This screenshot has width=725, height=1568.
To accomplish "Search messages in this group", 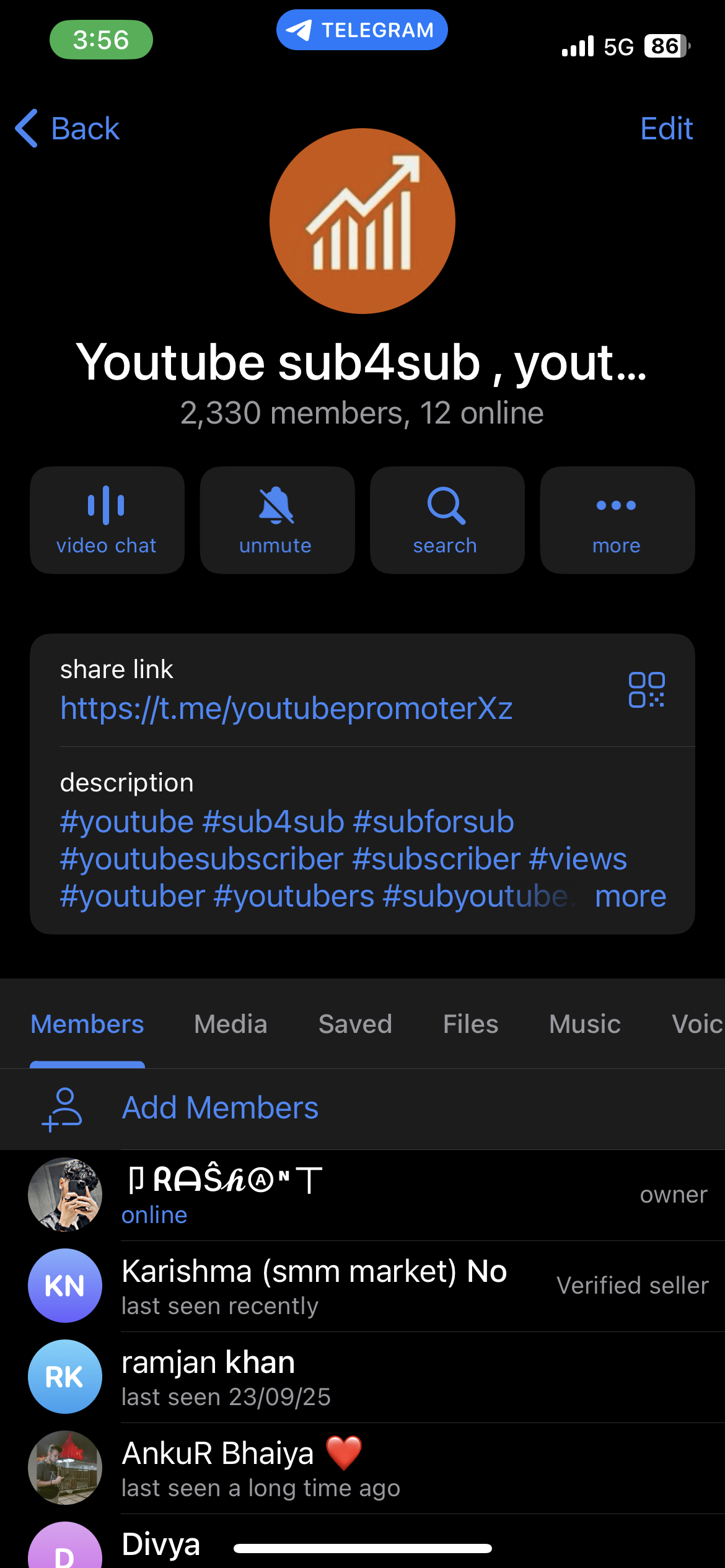I will [446, 519].
